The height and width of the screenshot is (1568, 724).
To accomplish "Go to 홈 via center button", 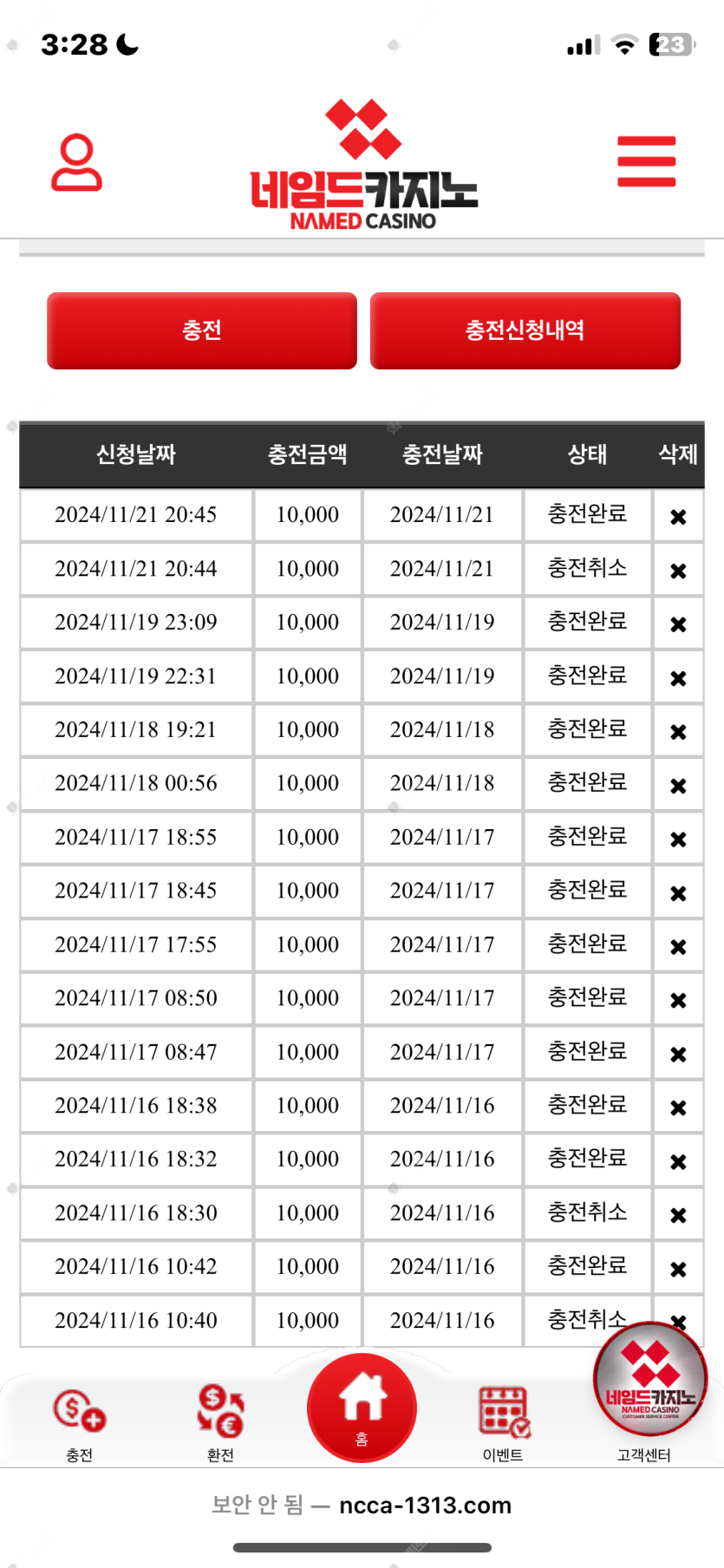I will [362, 1407].
